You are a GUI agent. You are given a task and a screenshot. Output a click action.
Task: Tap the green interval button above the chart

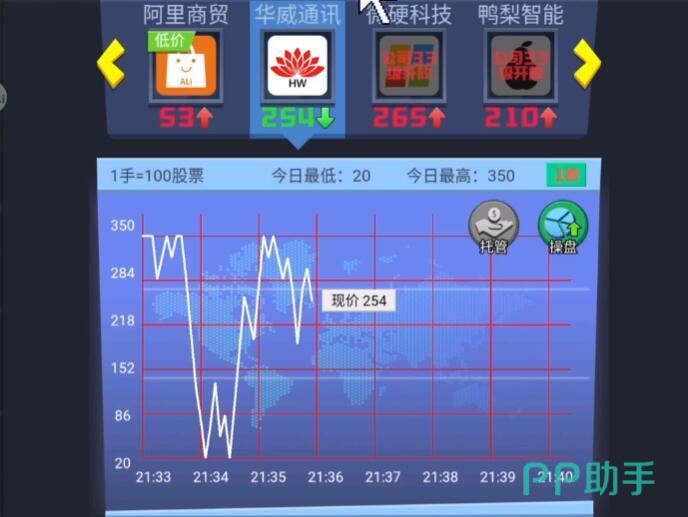[566, 176]
